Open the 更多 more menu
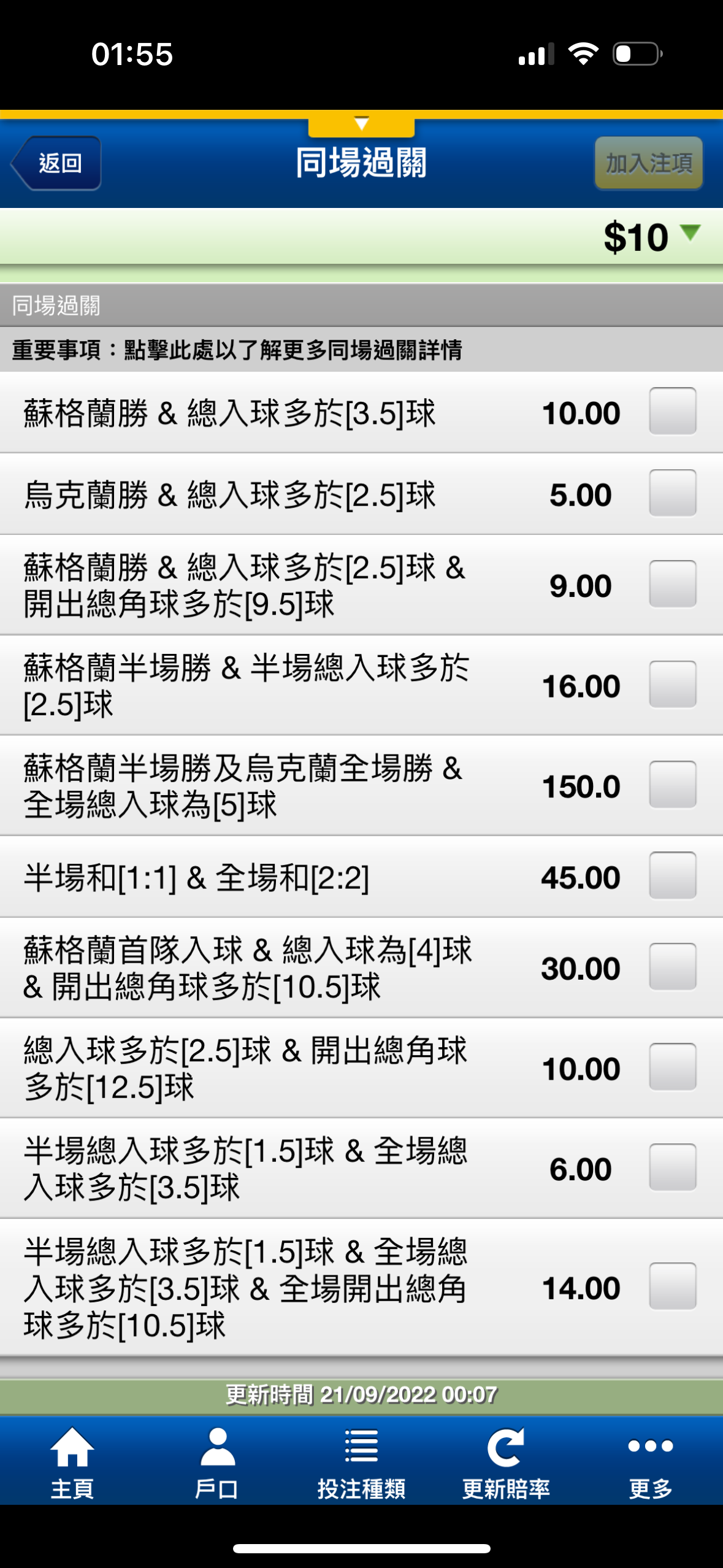This screenshot has height=1568, width=723. [x=651, y=1462]
